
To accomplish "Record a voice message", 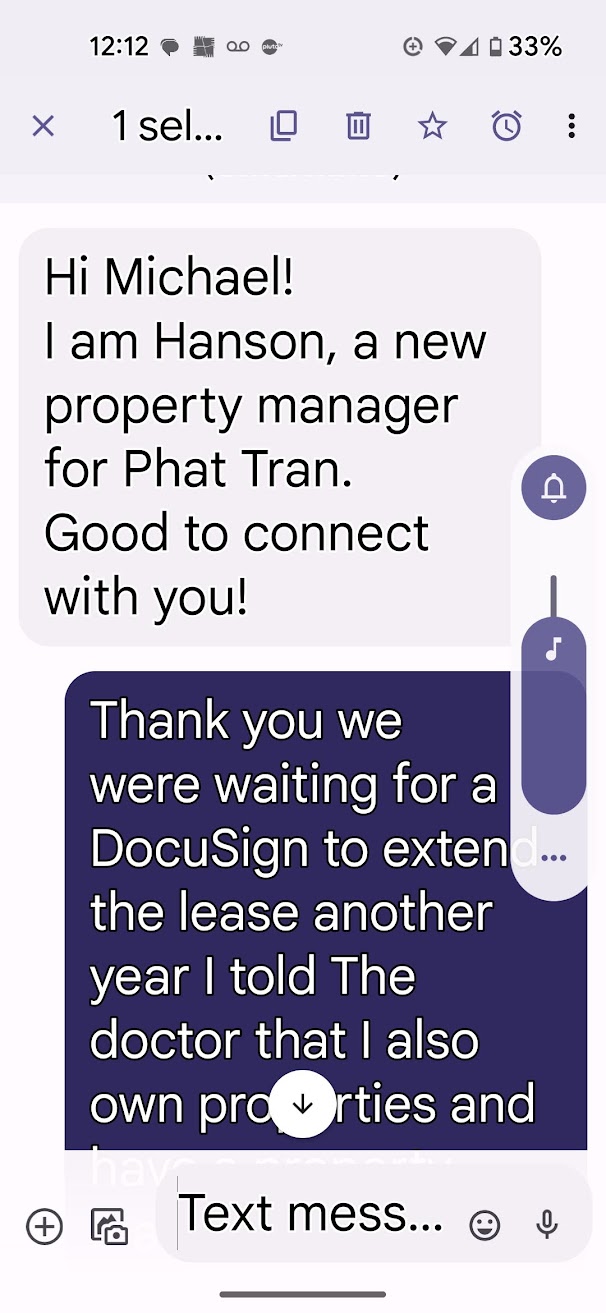I will coord(547,1225).
